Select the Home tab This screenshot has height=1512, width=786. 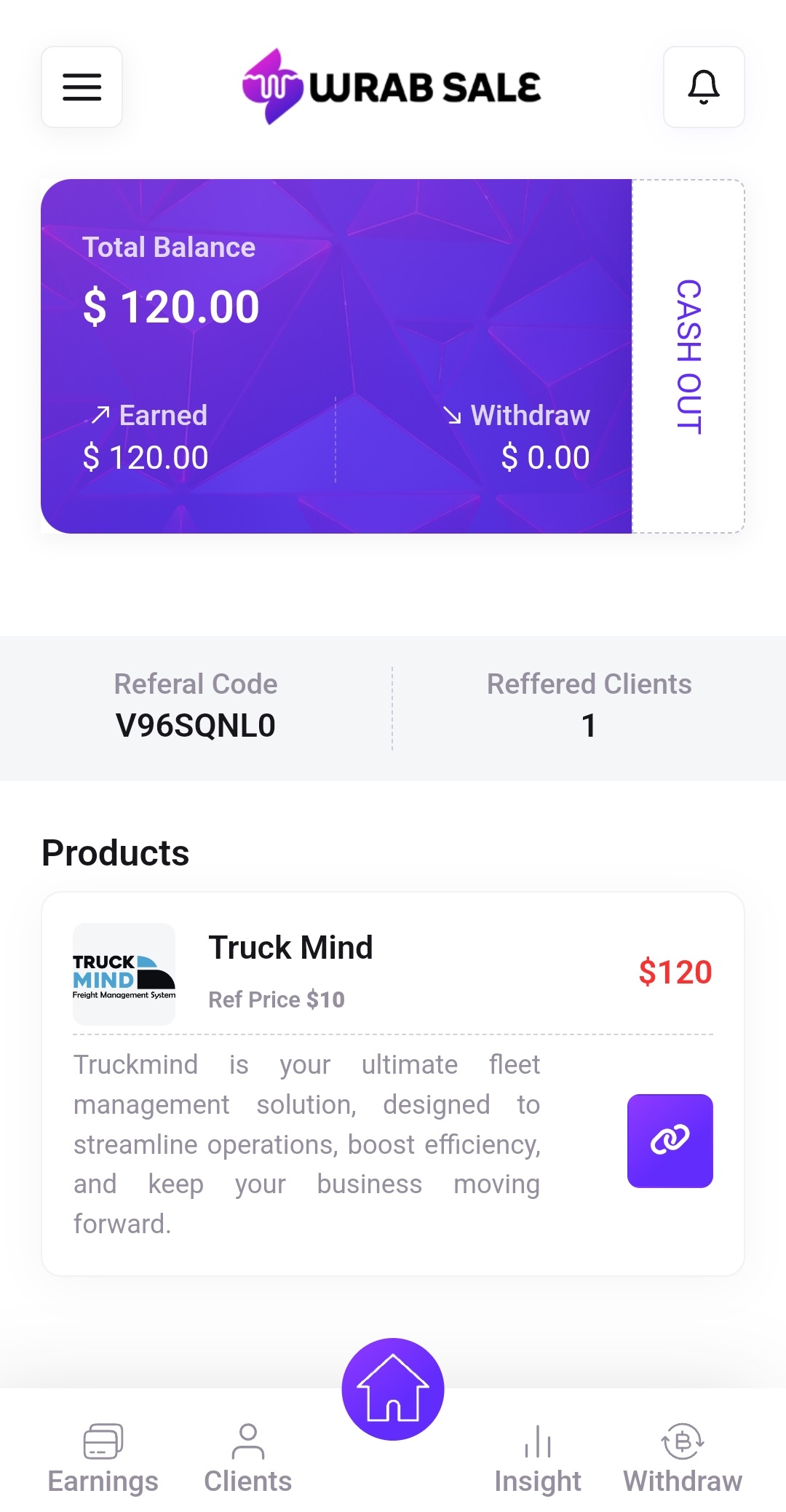(393, 1389)
